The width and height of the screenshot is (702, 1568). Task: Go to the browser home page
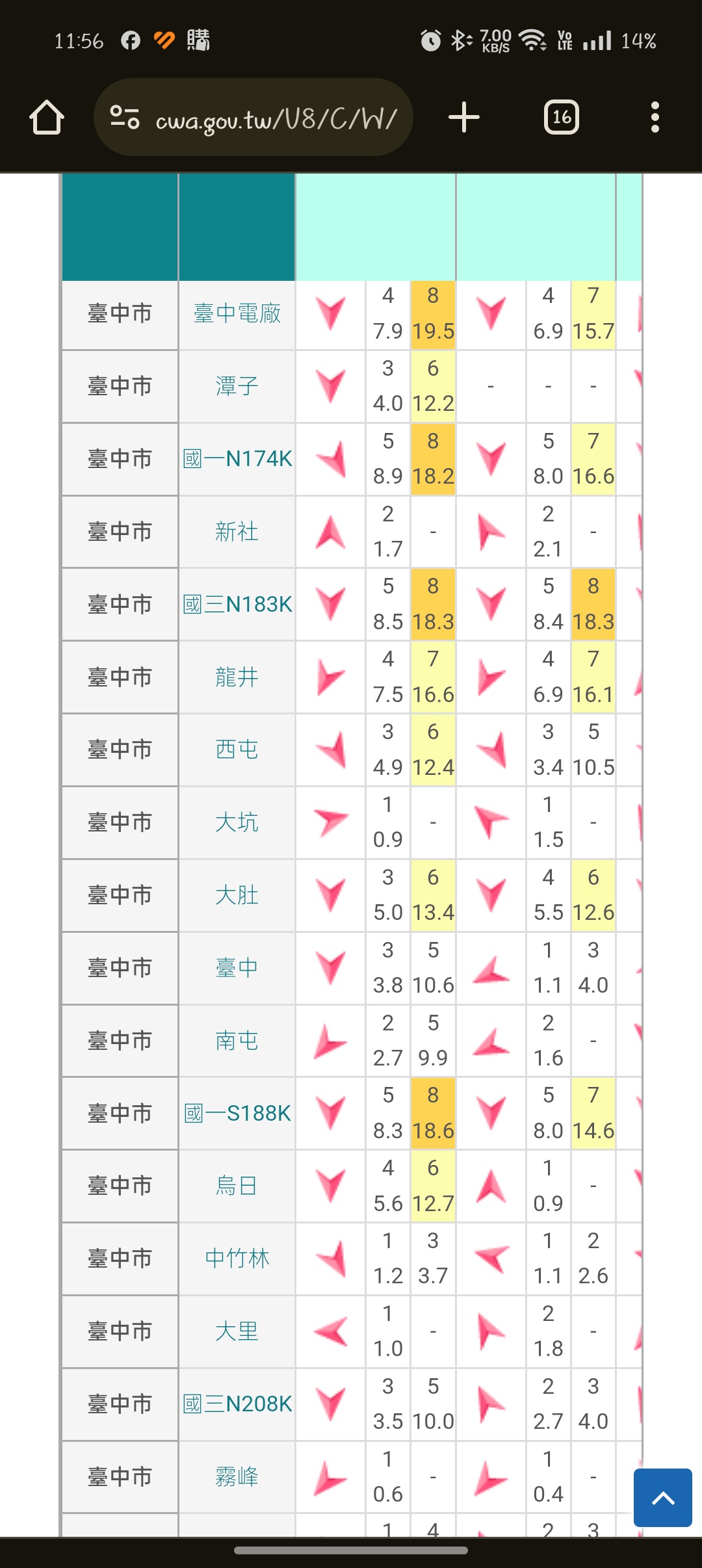47,118
